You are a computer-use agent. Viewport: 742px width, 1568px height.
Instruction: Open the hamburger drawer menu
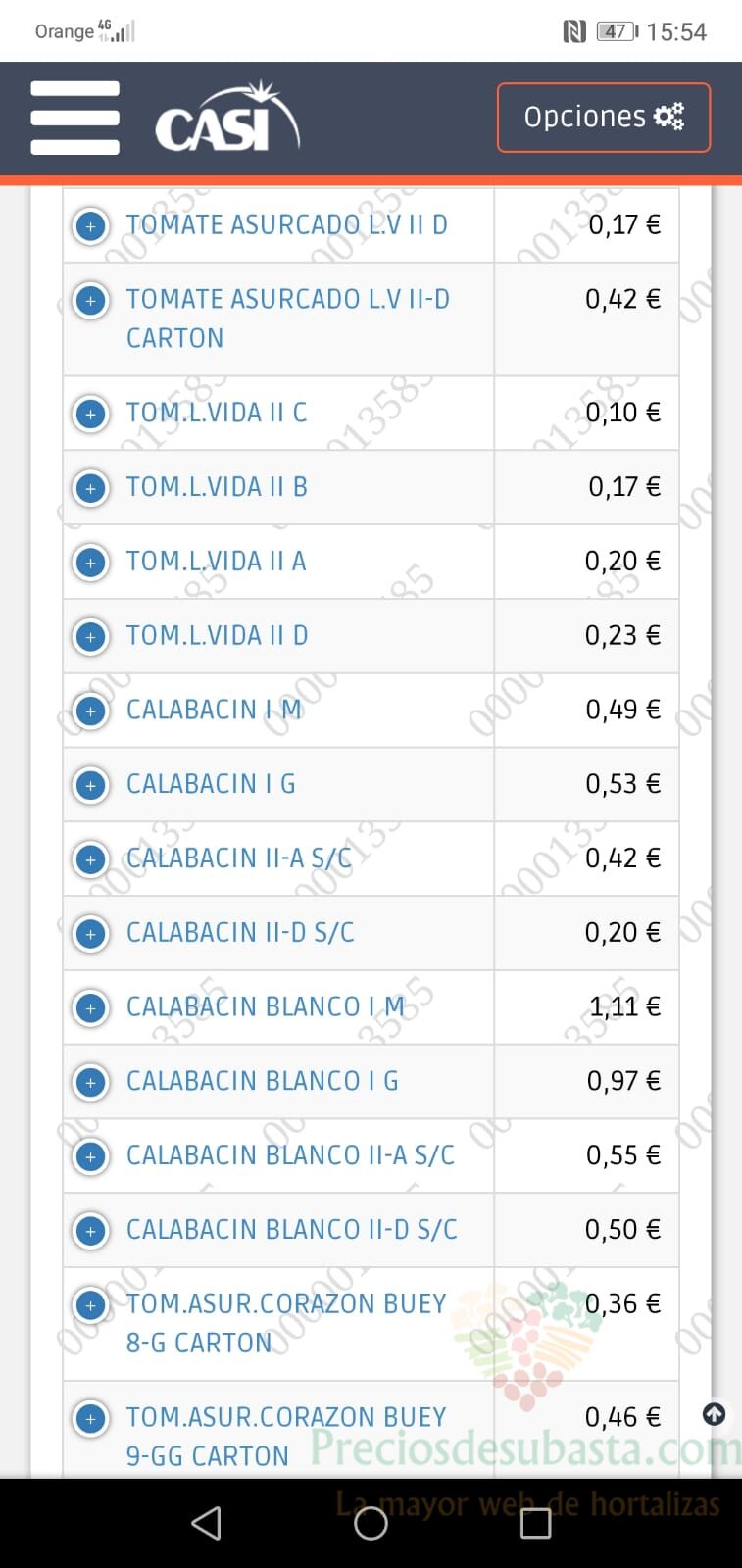74,118
